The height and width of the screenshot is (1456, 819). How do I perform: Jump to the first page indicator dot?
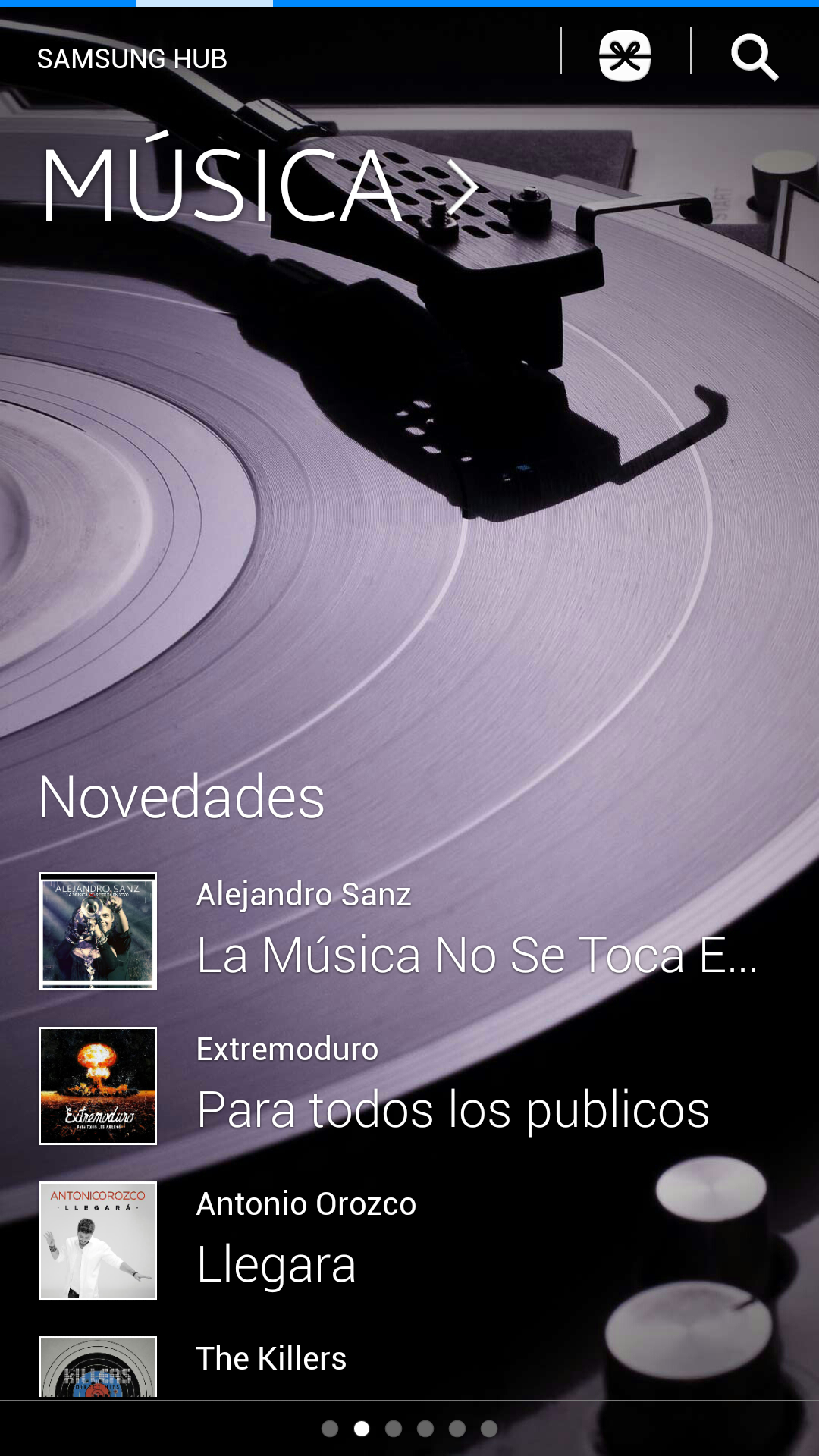tap(330, 1429)
